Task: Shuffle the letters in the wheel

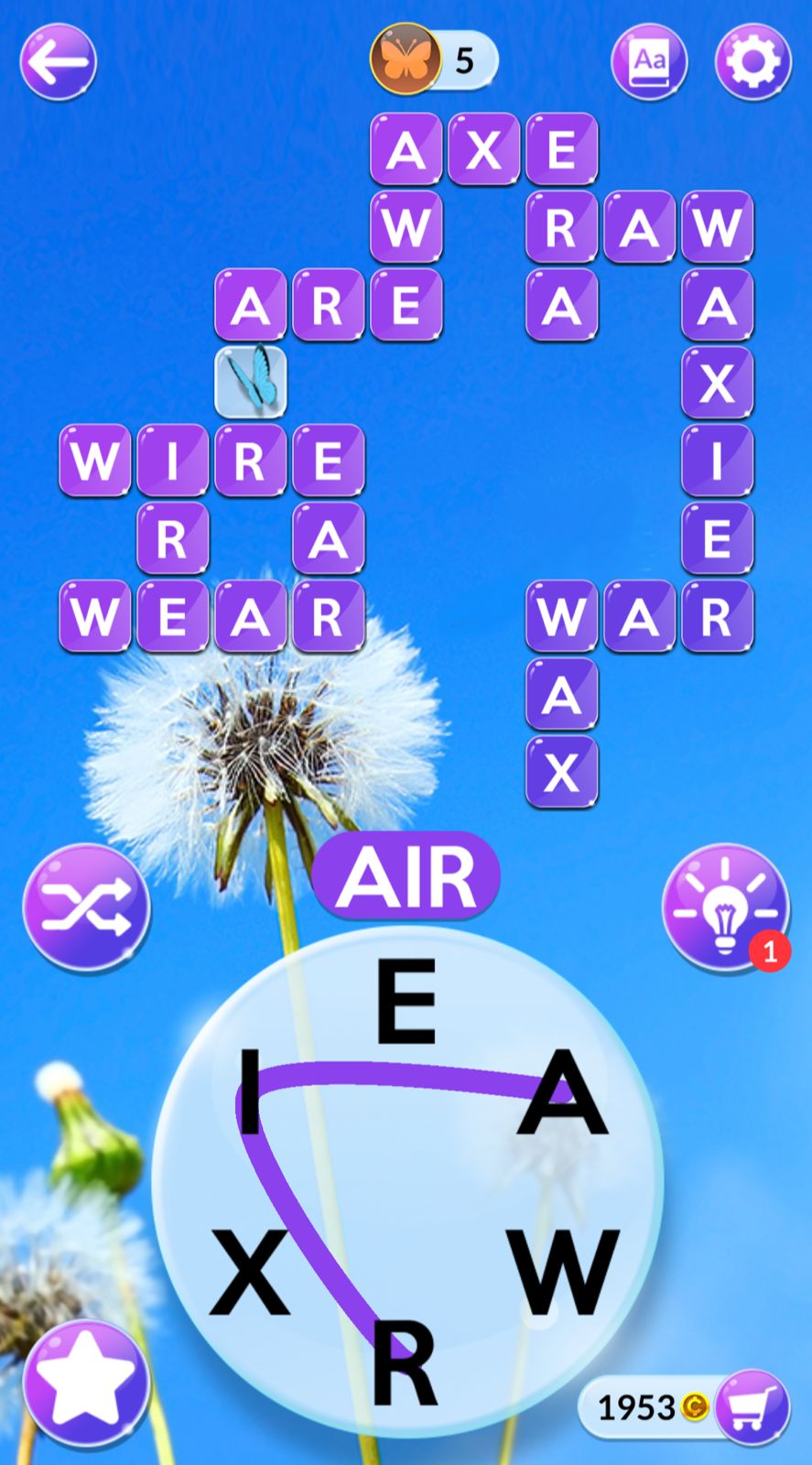Action: [x=86, y=907]
